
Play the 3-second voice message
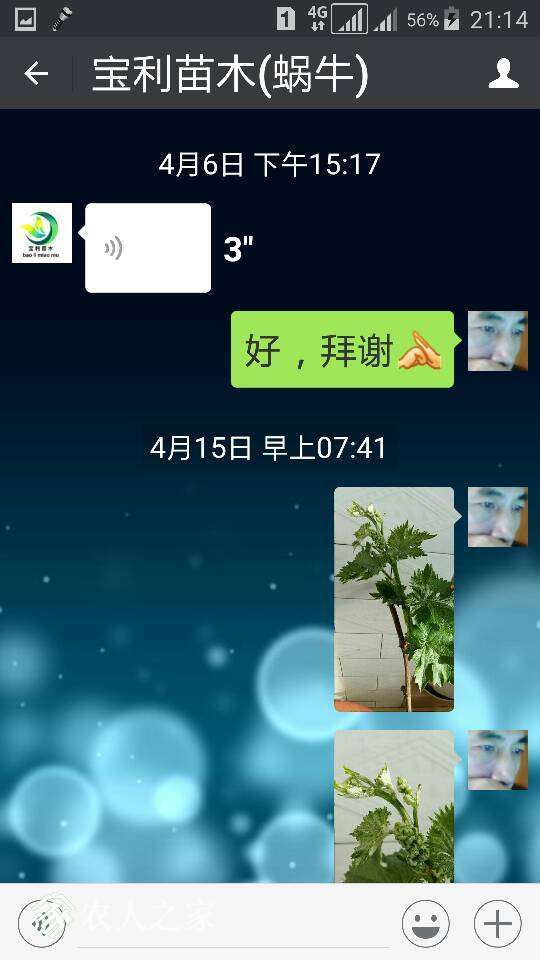click(x=148, y=248)
